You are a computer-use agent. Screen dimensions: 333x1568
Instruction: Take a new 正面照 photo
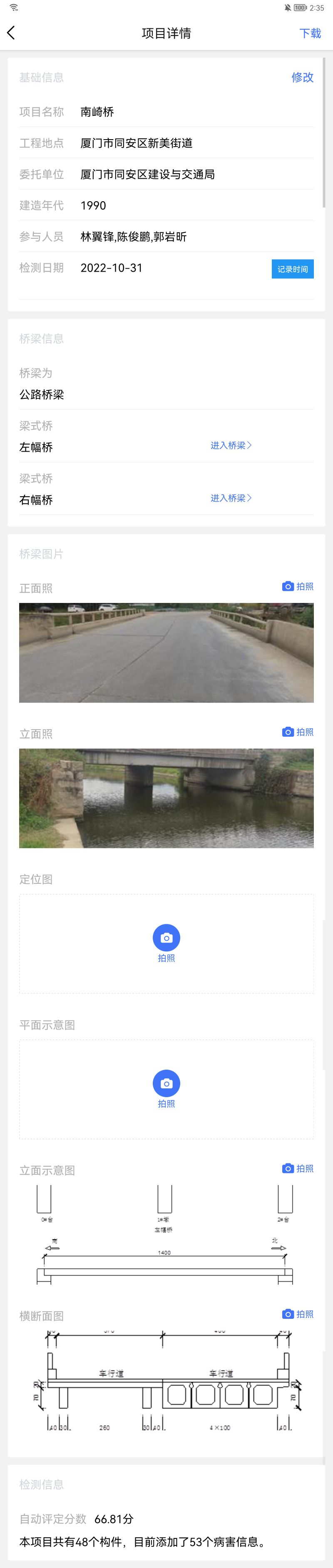coord(298,586)
